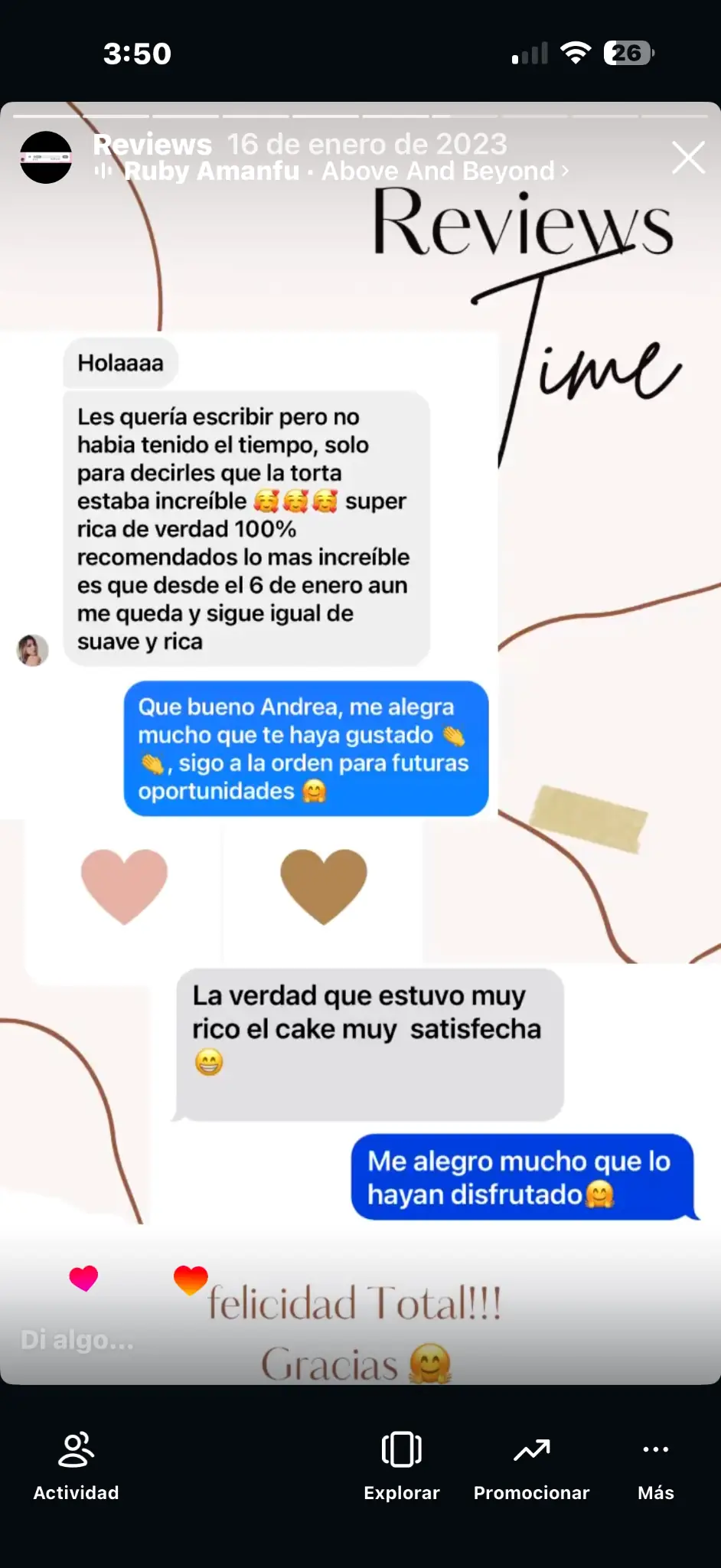
Task: Open the story author's profile picture
Action: click(x=45, y=157)
